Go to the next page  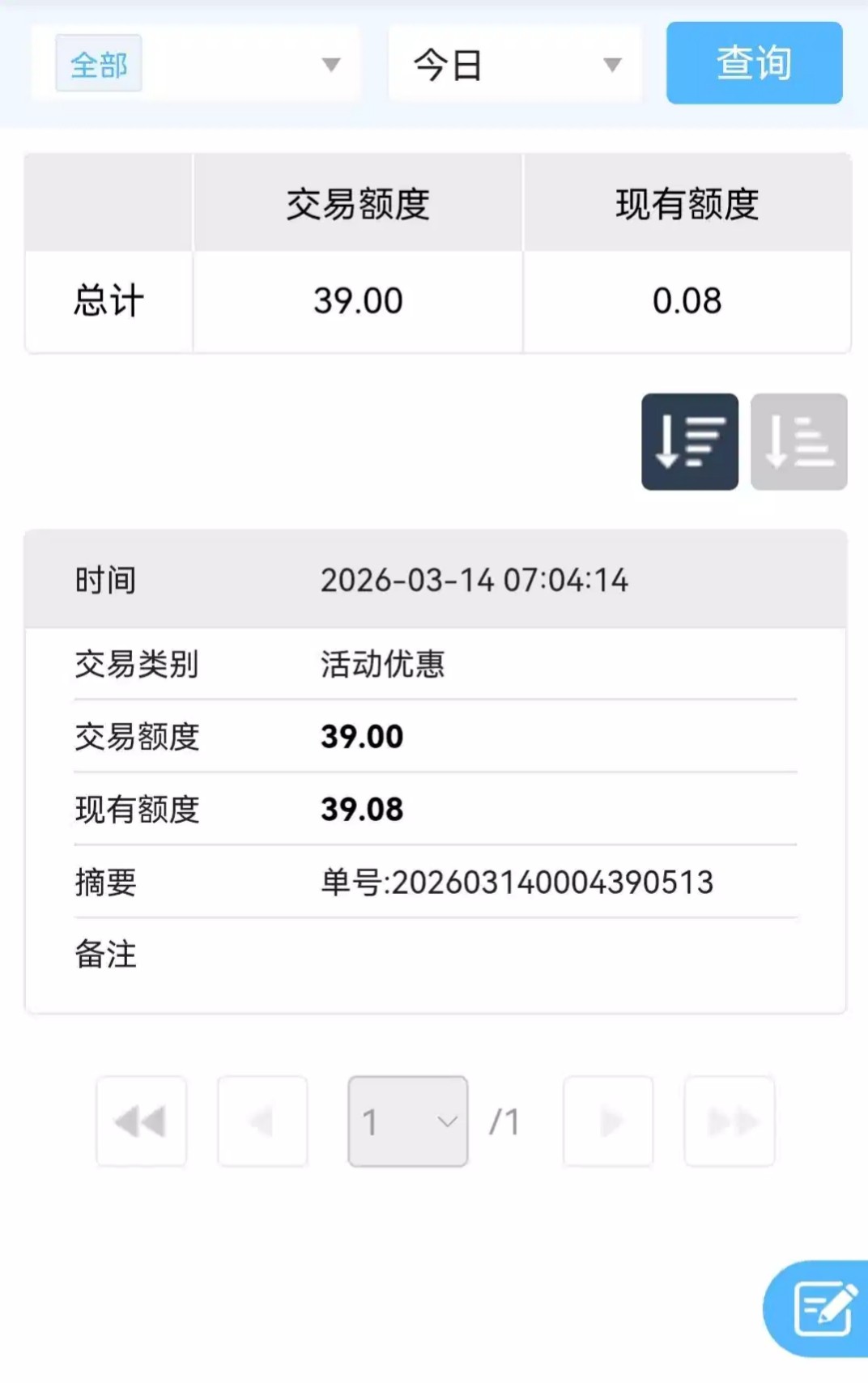(608, 1121)
